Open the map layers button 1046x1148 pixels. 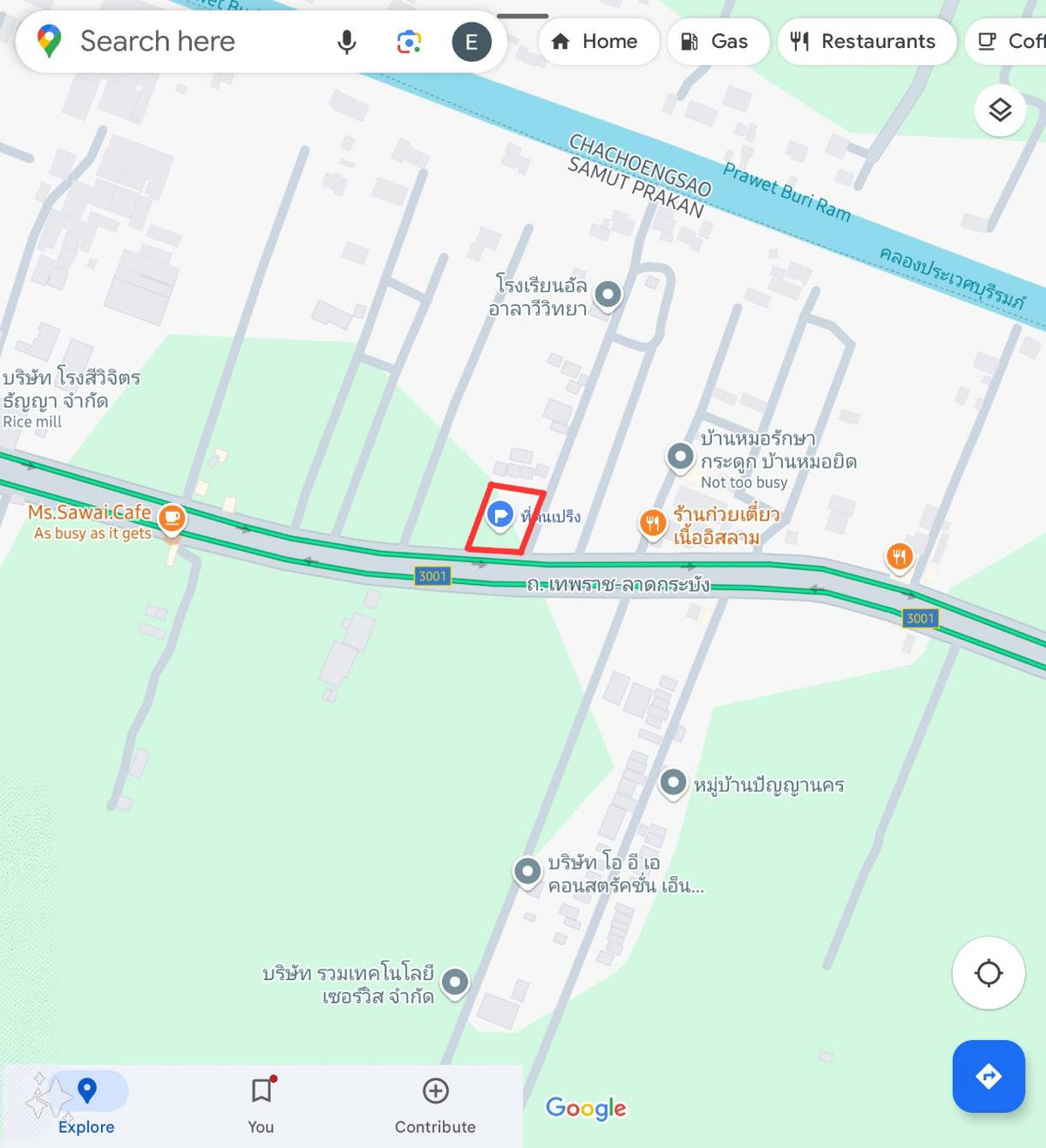(x=1000, y=110)
